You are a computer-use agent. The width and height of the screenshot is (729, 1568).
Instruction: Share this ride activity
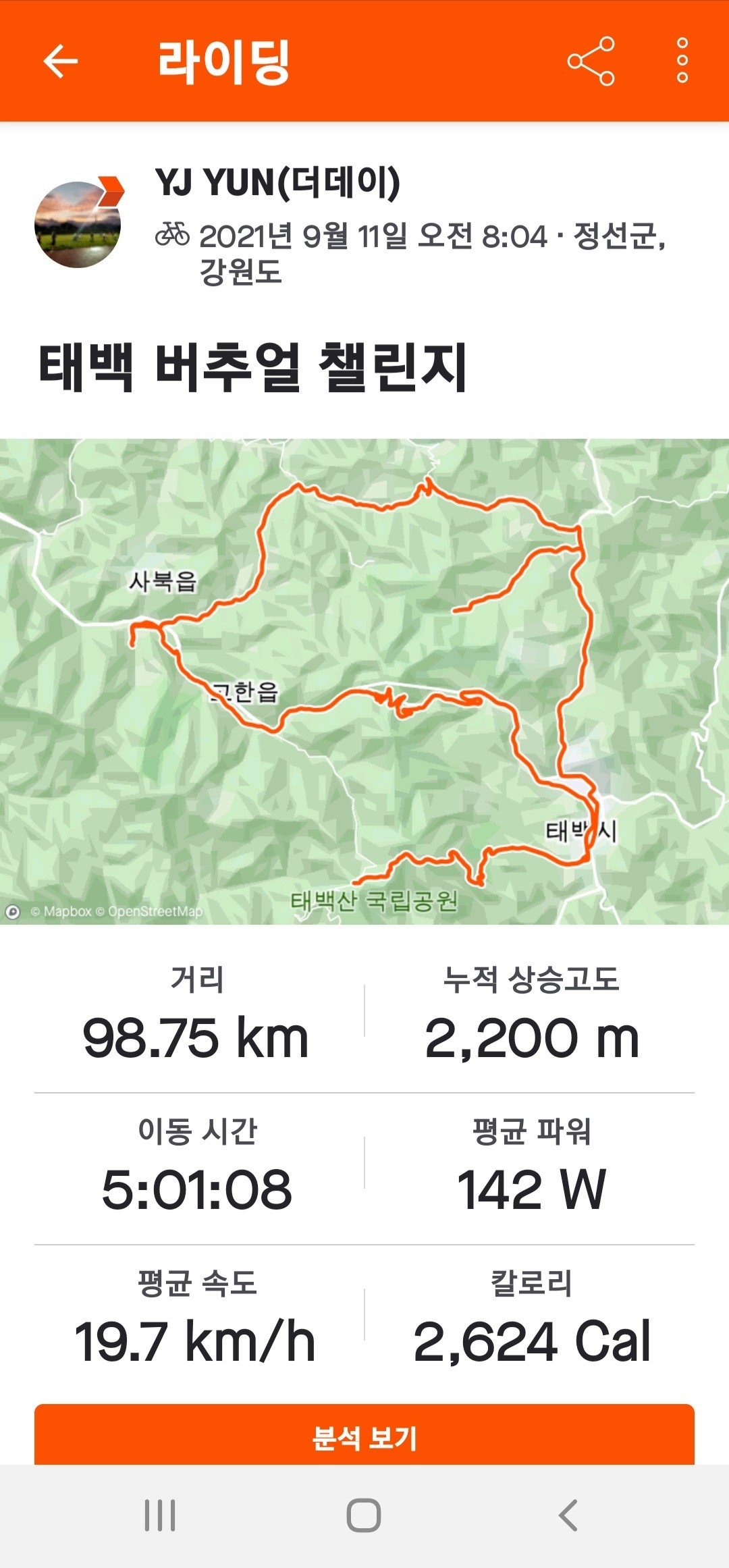point(591,61)
